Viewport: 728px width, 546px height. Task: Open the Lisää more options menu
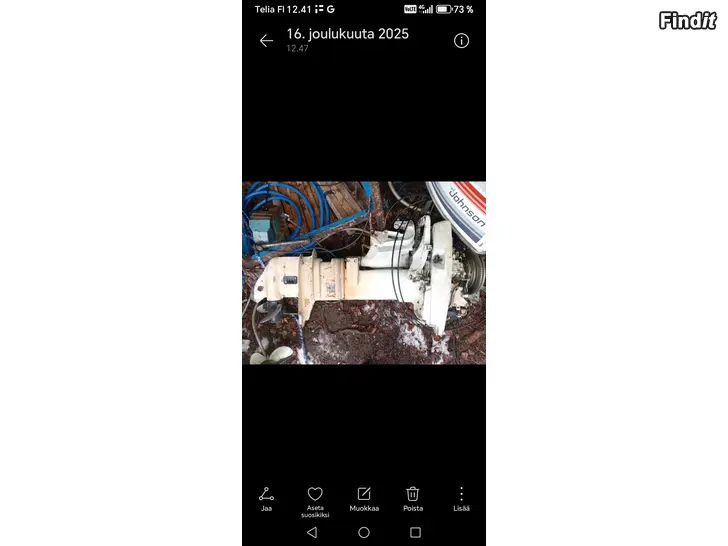pyautogui.click(x=461, y=498)
